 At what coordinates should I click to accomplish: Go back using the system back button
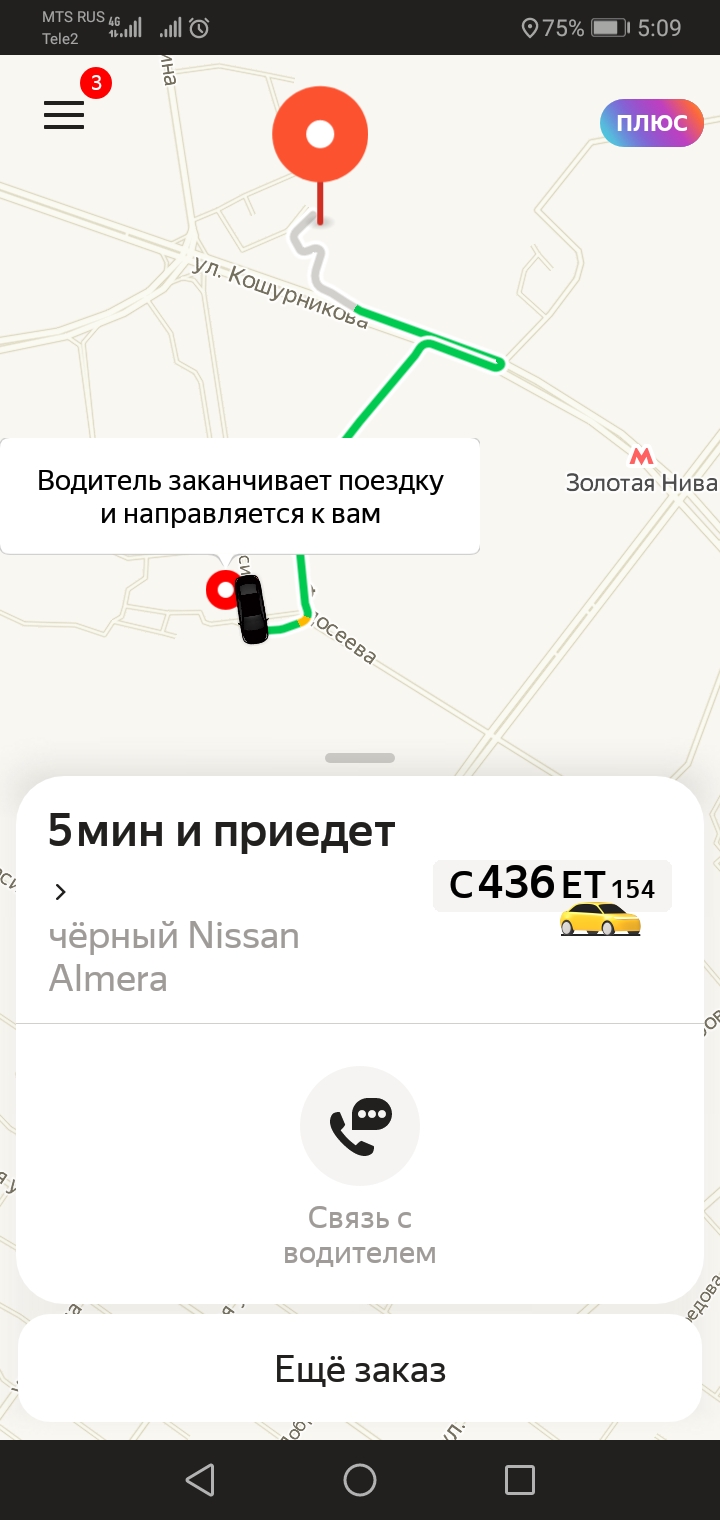tap(200, 1479)
